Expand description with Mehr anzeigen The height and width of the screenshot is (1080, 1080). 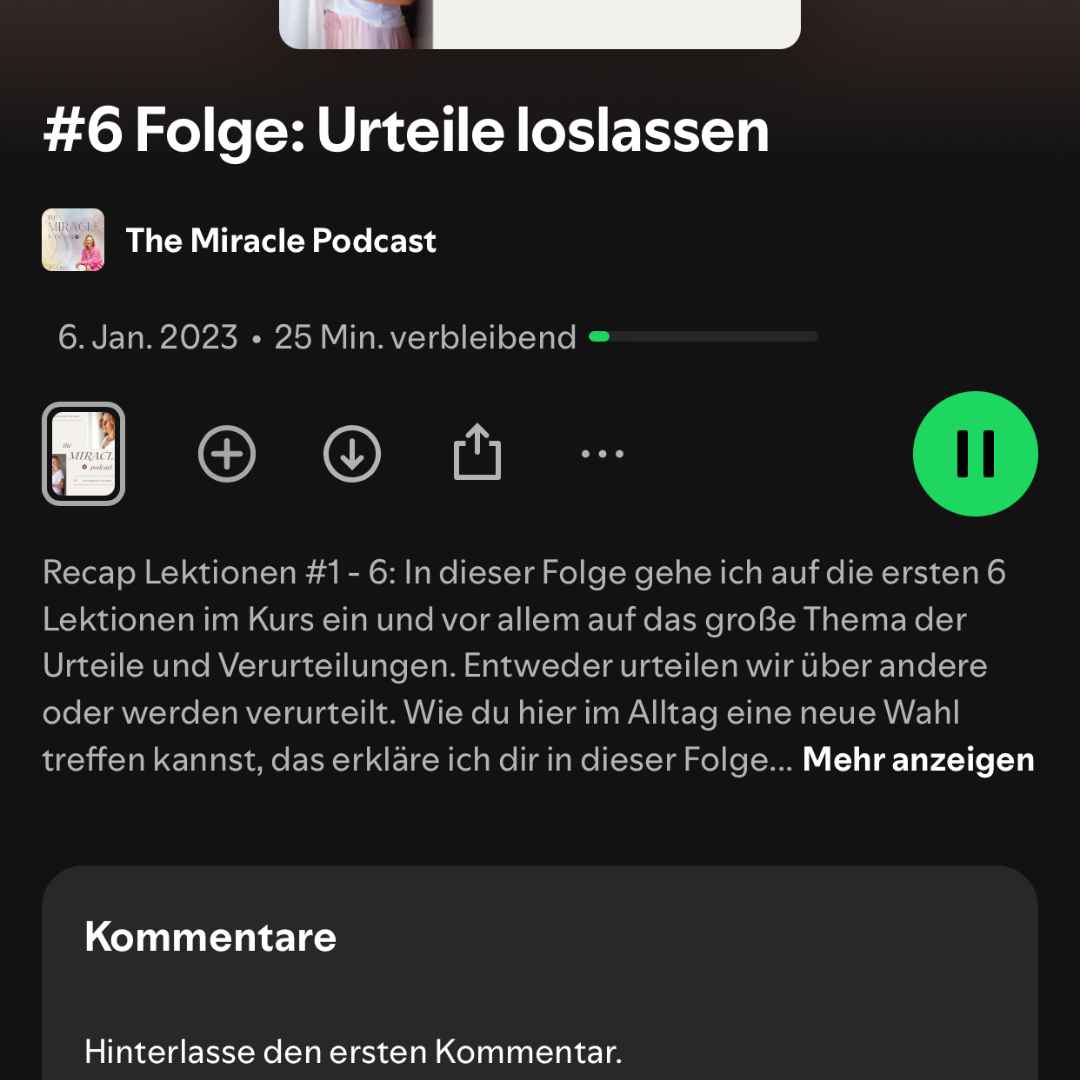pos(918,760)
